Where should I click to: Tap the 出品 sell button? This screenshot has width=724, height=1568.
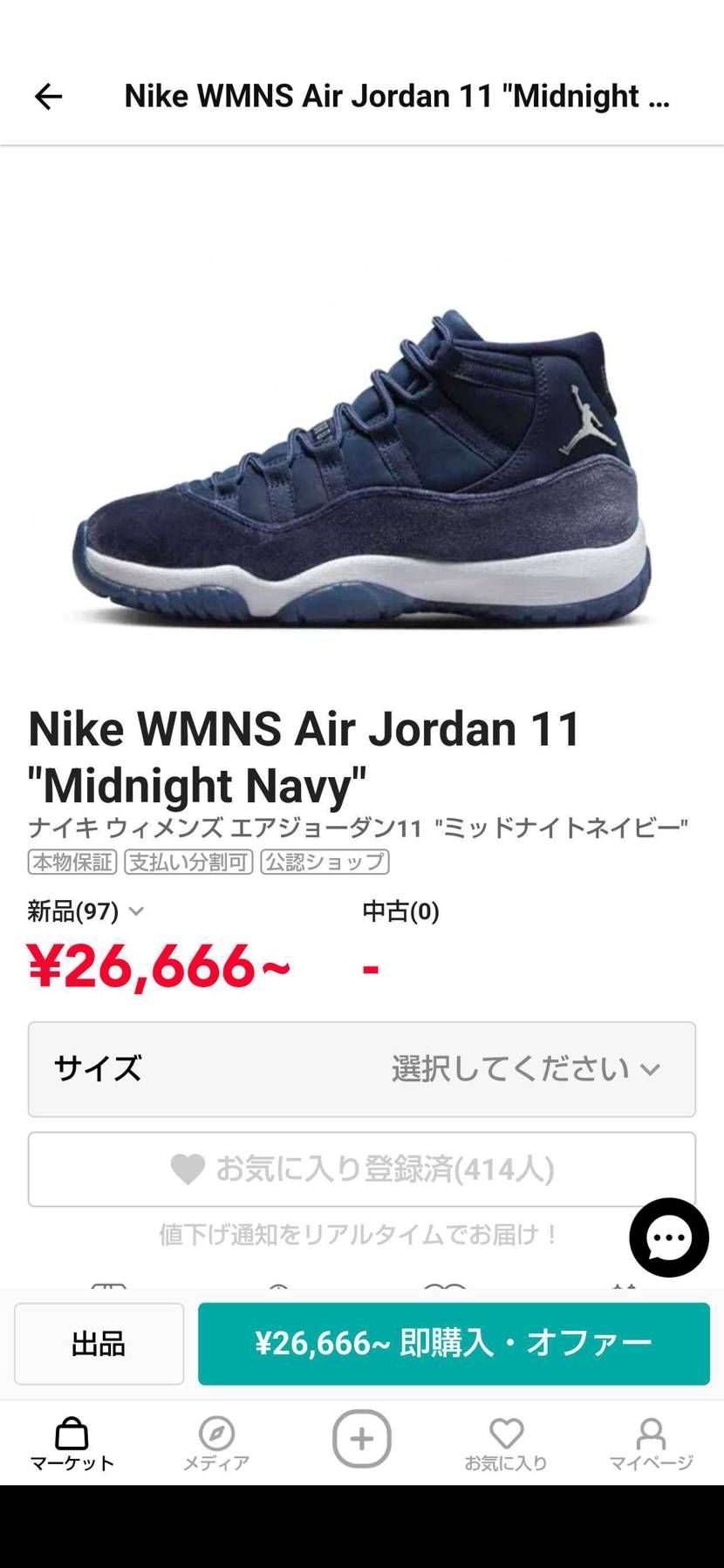tap(99, 1343)
